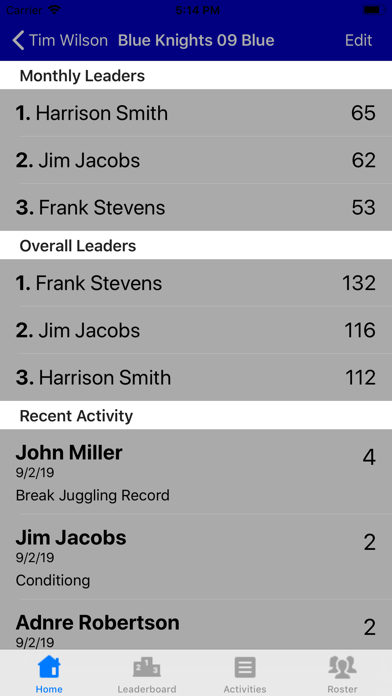Tap the Edit button
The width and height of the screenshot is (392, 696).
tap(358, 40)
